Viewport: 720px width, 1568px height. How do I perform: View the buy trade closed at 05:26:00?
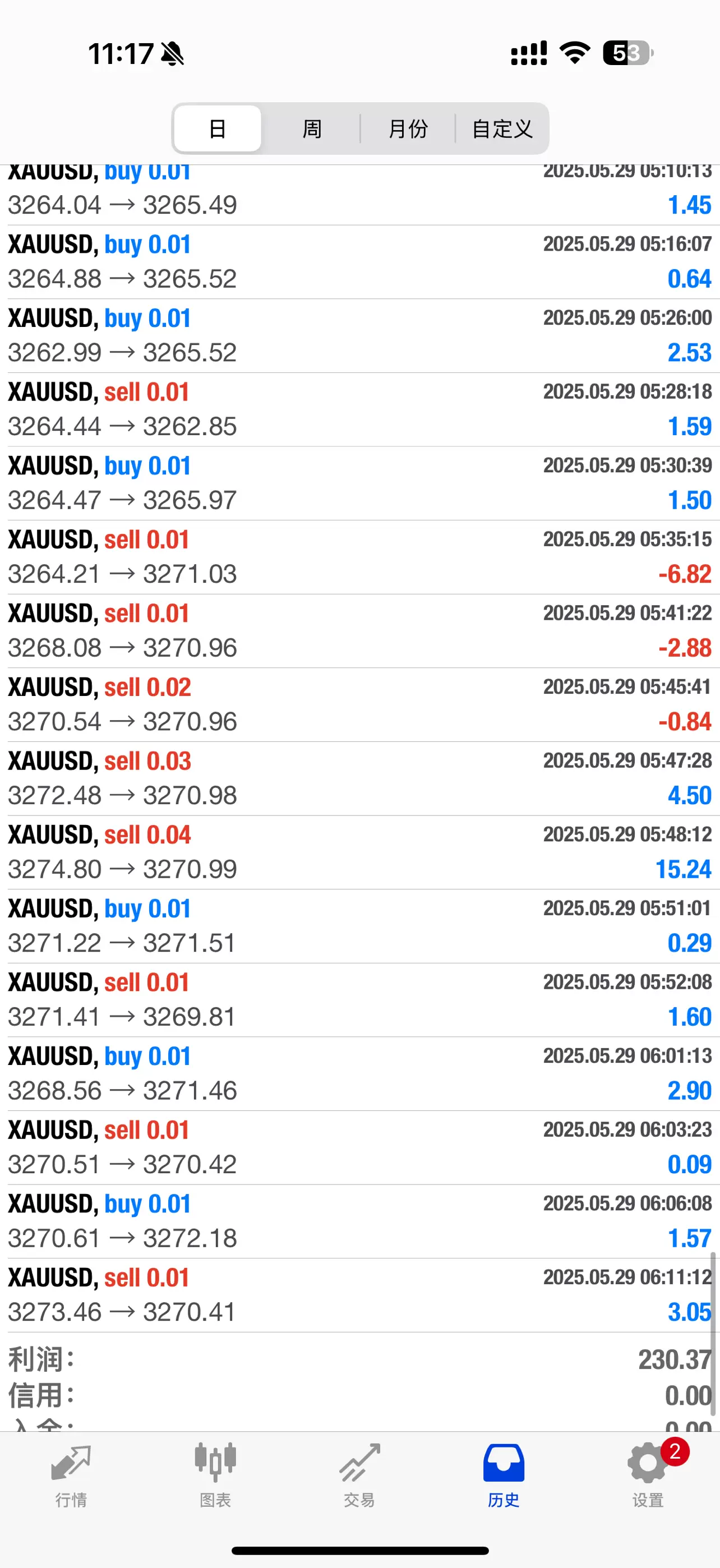tap(359, 335)
